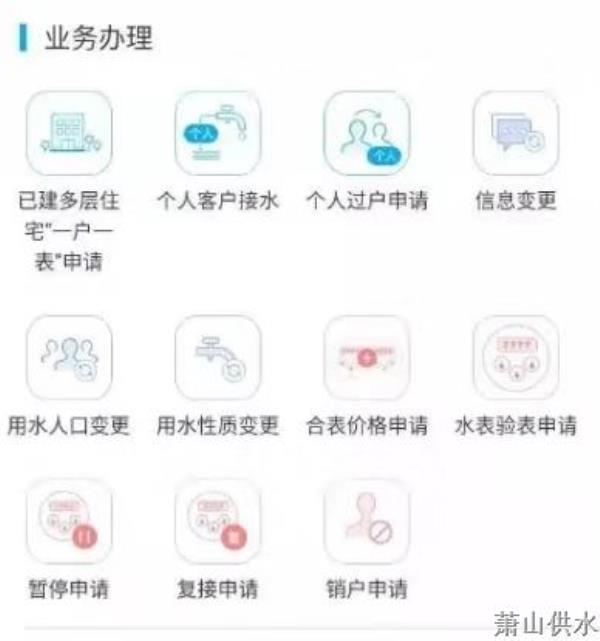This screenshot has height=641, width=600.
Task: Select 销户申请
Action: coord(367,520)
